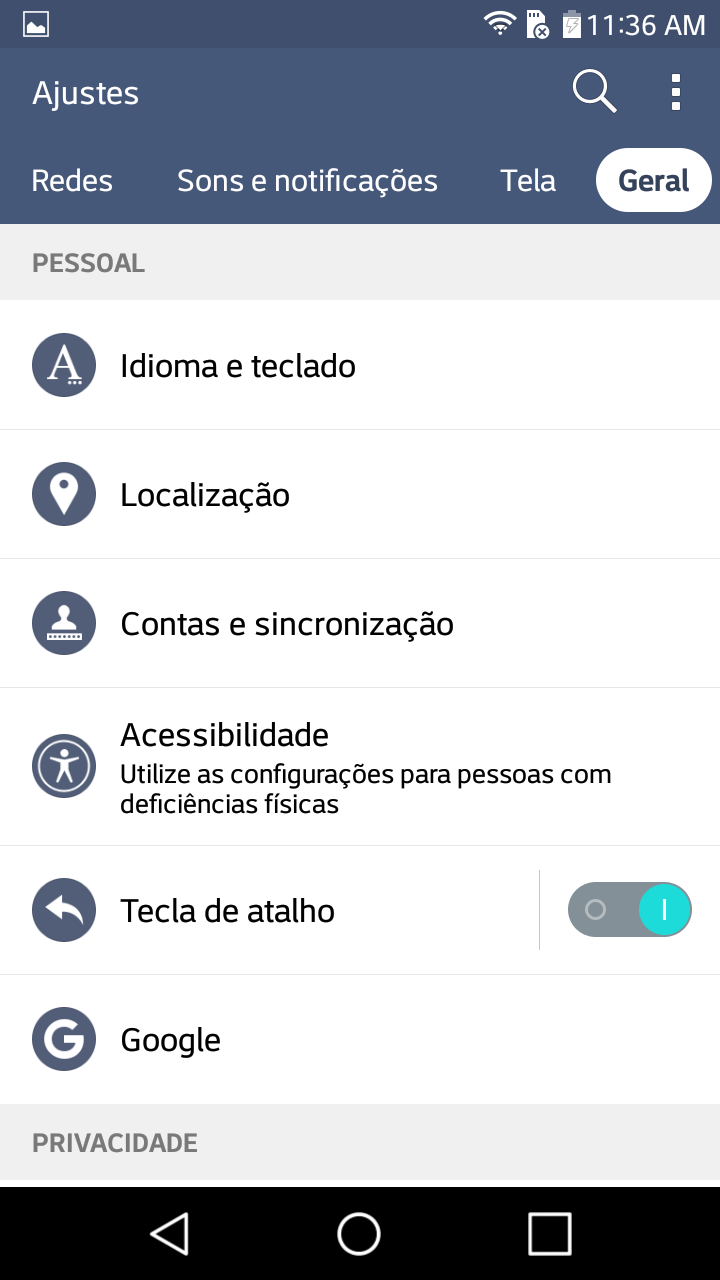The height and width of the screenshot is (1280, 720).
Task: Open Idioma e teclado settings
Action: click(360, 365)
